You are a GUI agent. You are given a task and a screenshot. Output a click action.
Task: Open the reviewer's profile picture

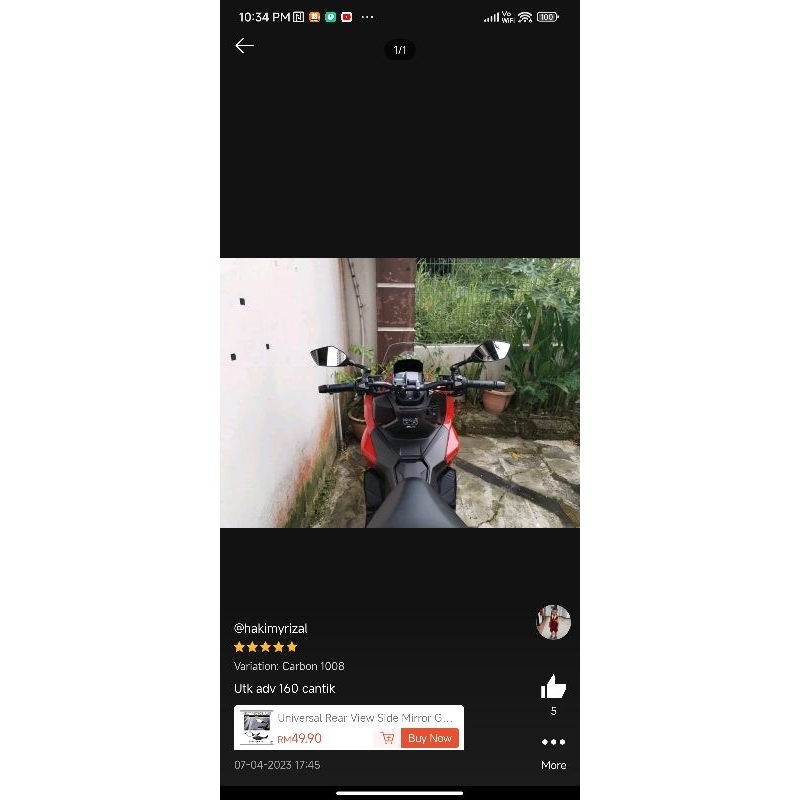553,622
